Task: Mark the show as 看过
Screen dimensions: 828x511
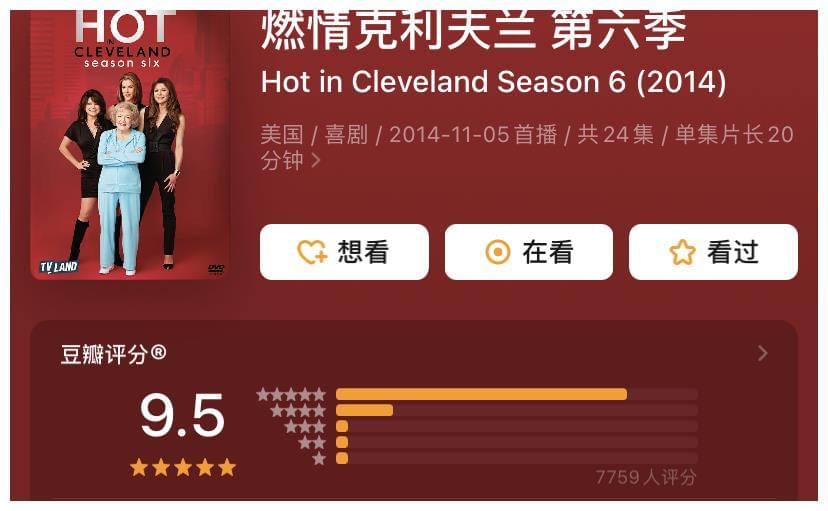Action: (x=712, y=252)
